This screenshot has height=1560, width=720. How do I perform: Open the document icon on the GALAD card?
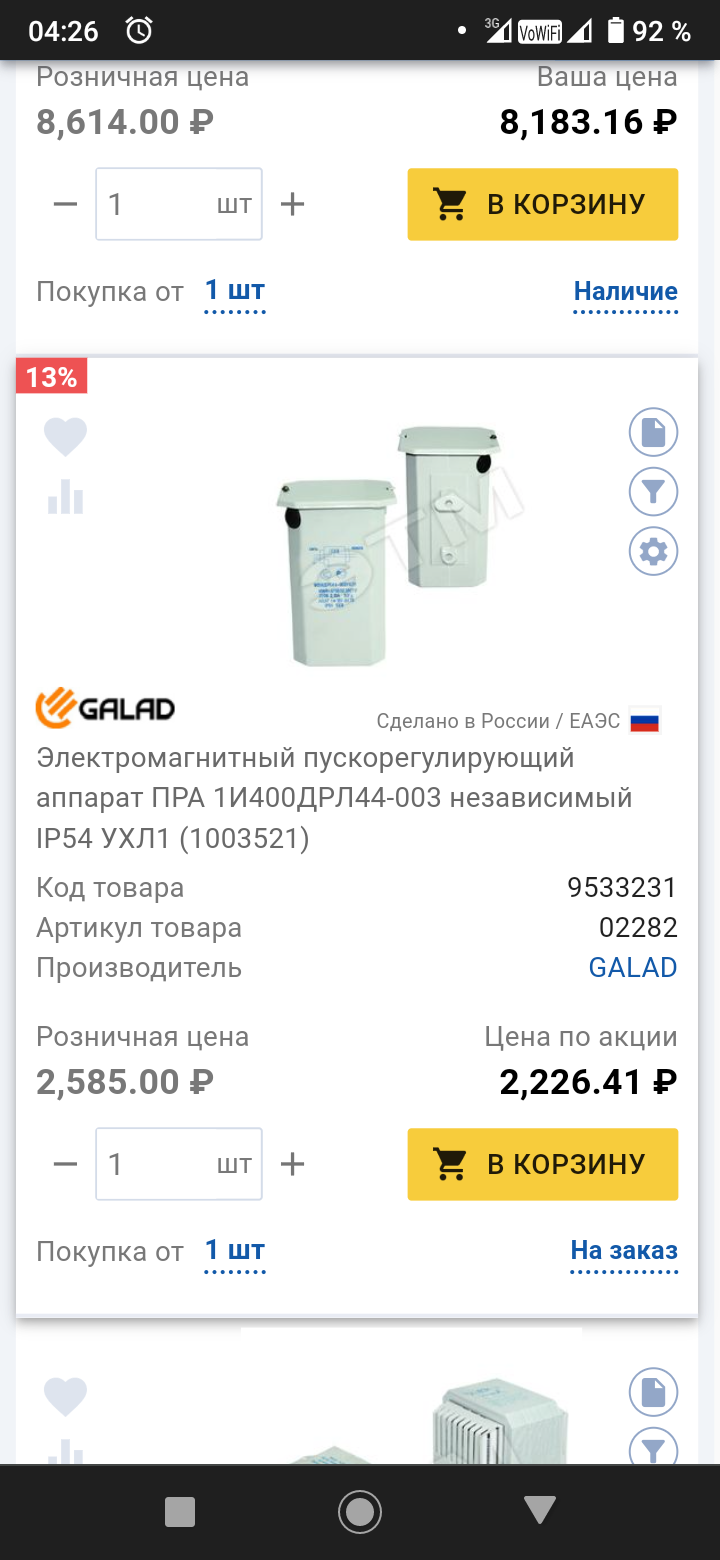click(x=653, y=432)
